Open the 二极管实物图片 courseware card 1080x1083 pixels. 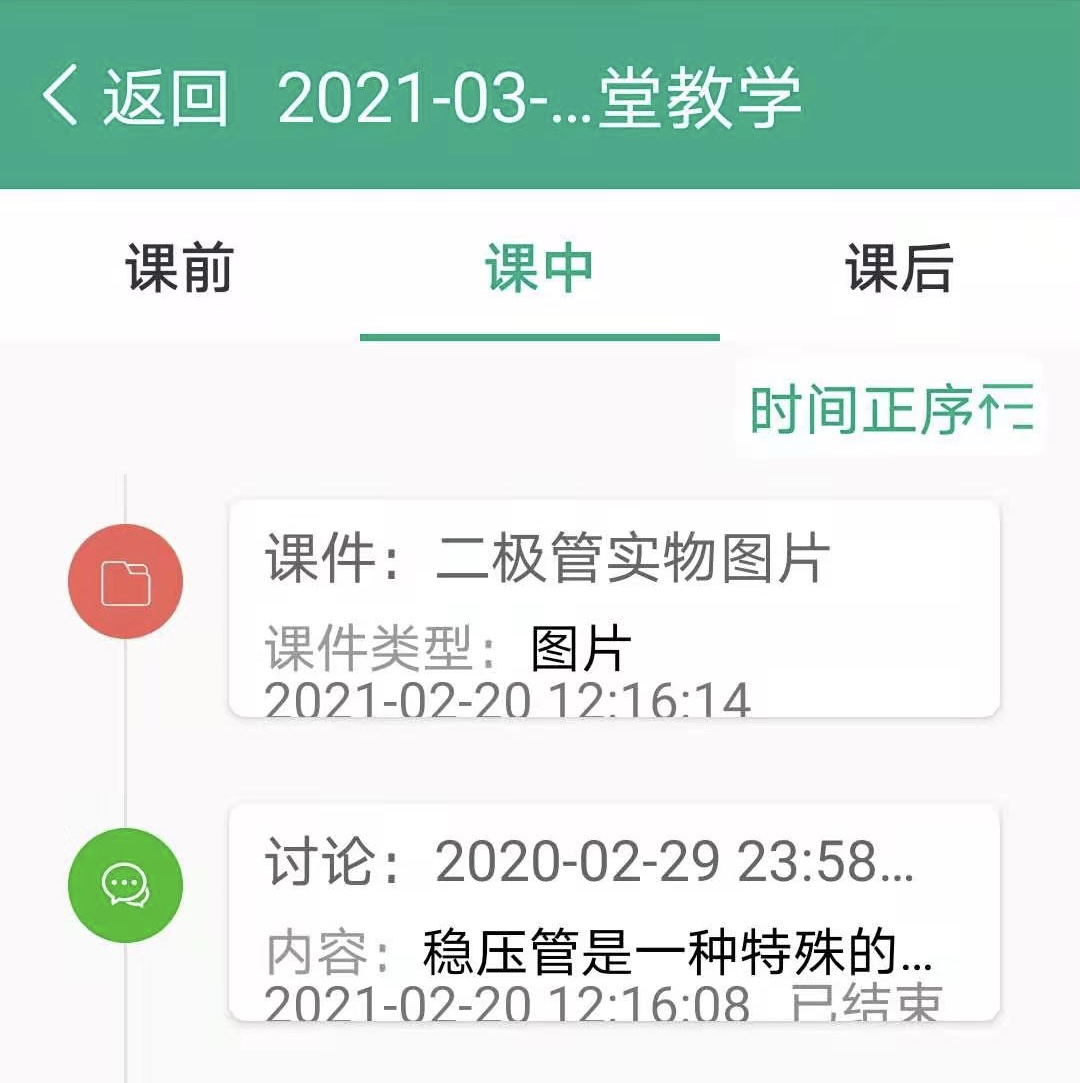tap(614, 608)
